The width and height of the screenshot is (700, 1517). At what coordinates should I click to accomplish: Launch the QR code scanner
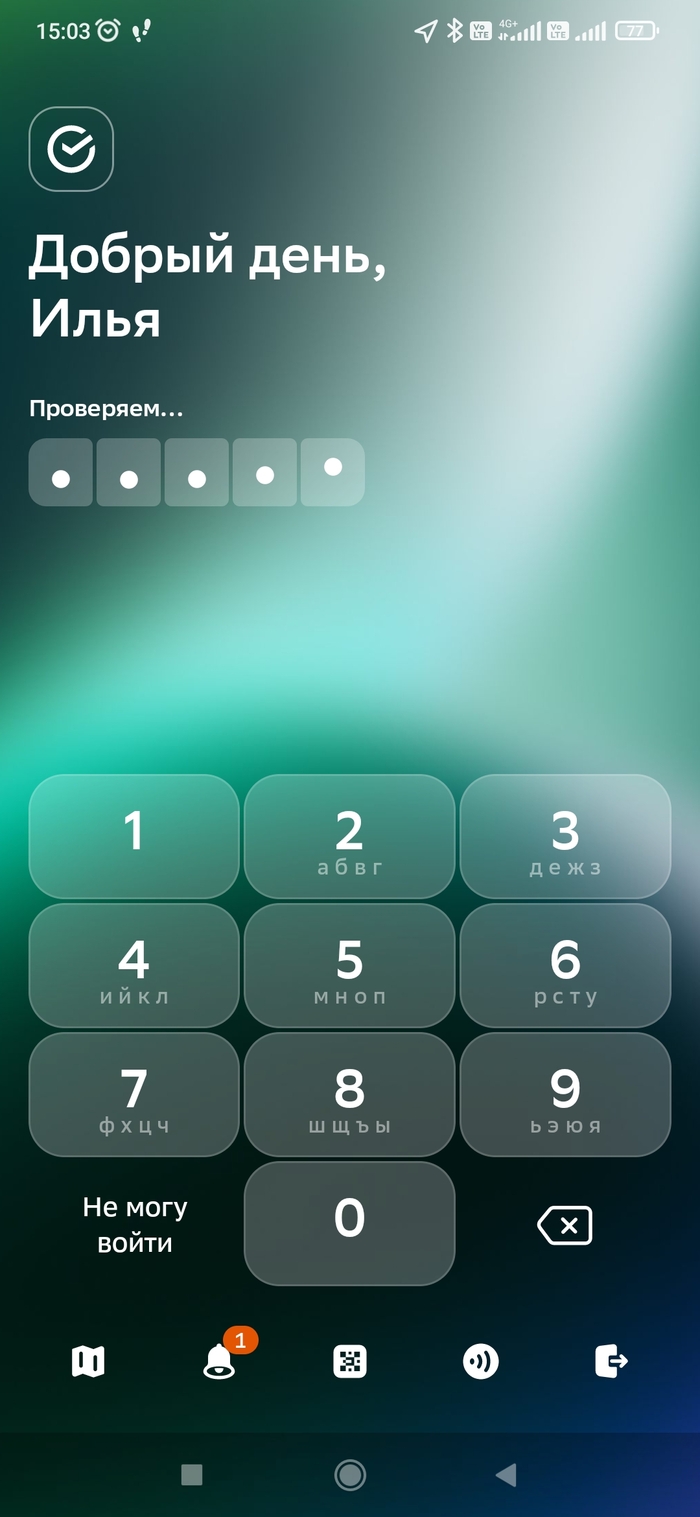pyautogui.click(x=350, y=1361)
